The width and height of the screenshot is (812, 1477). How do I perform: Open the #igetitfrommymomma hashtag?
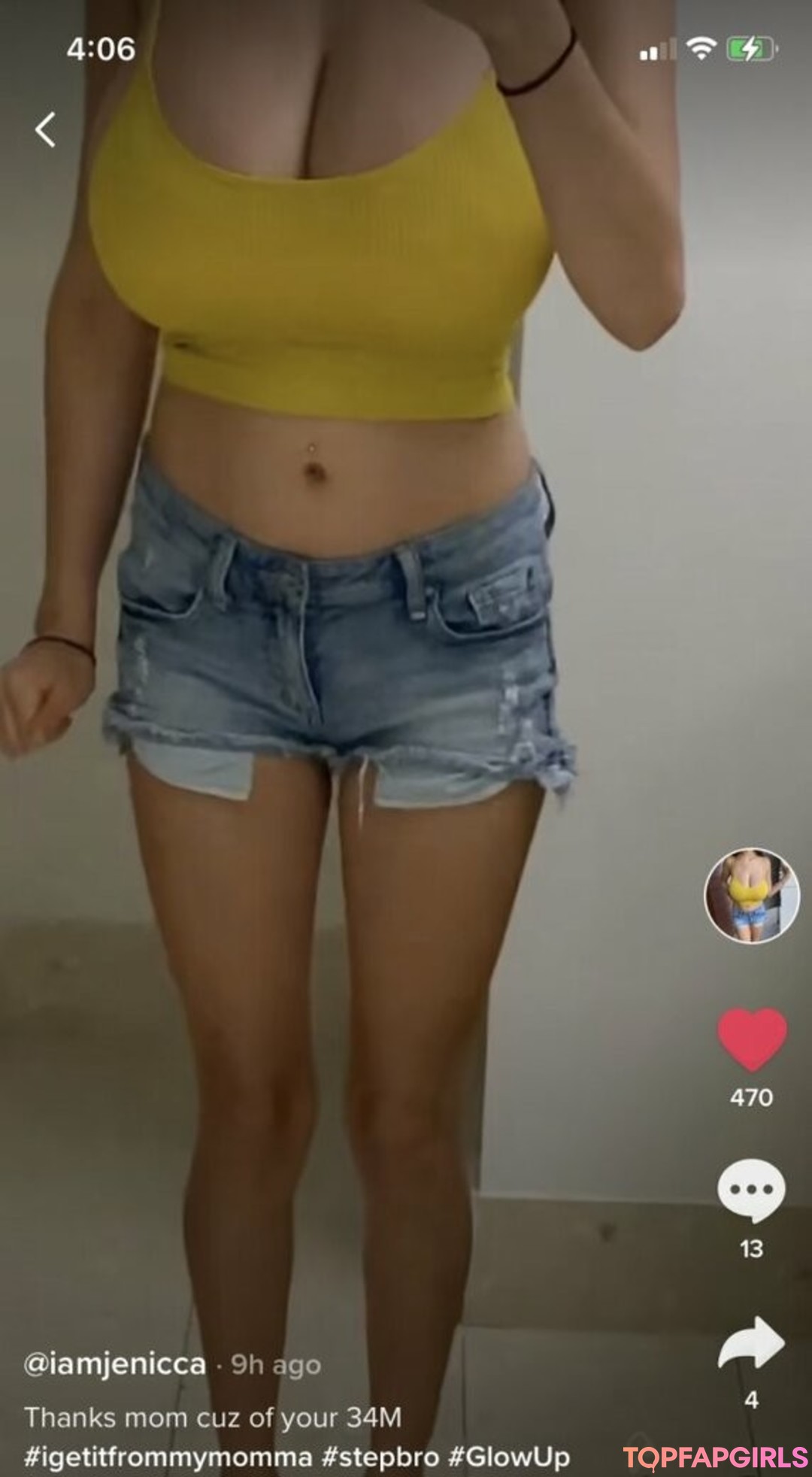click(x=168, y=1457)
